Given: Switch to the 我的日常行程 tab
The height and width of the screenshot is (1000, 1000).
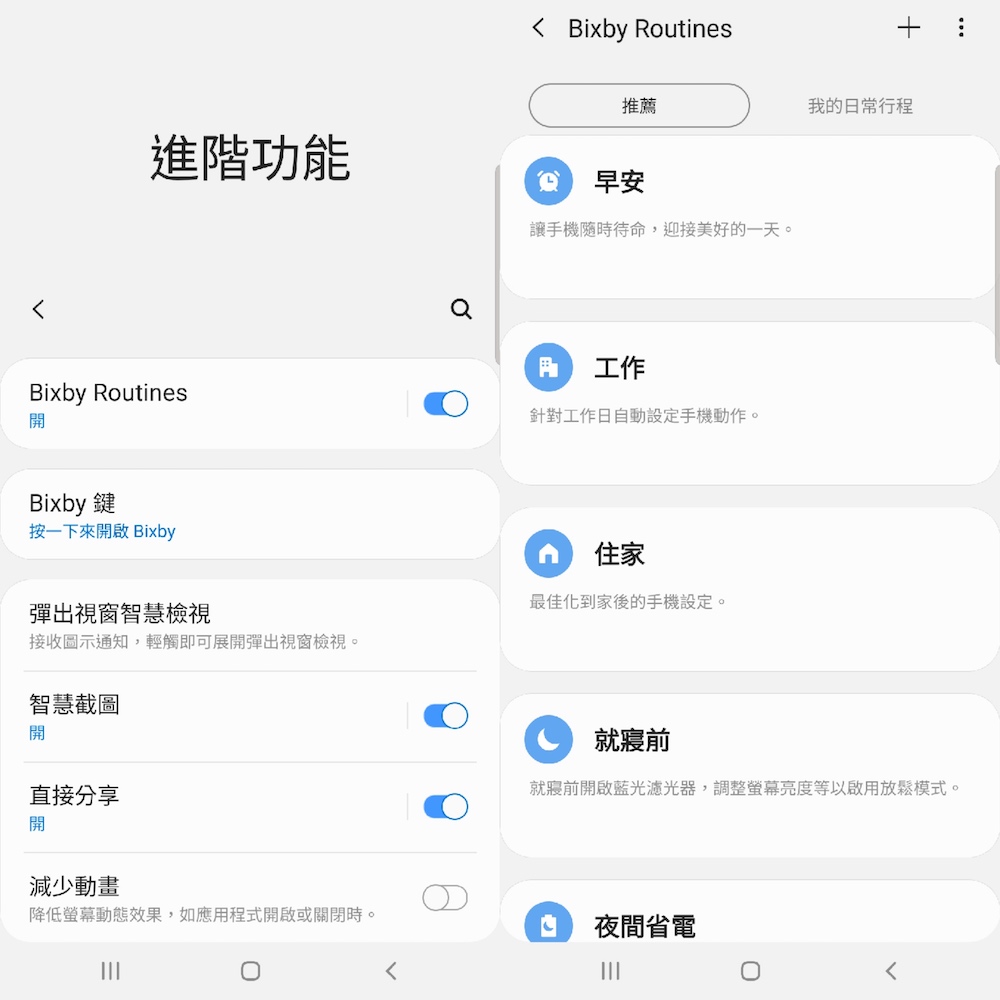Looking at the screenshot, I should (860, 106).
